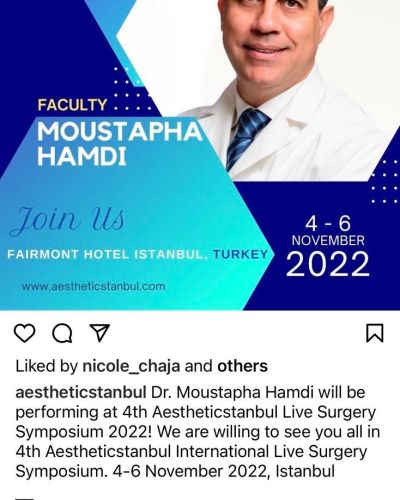The height and width of the screenshot is (500, 400).
Task: Share the post via paper plane icon
Action: coord(100,332)
